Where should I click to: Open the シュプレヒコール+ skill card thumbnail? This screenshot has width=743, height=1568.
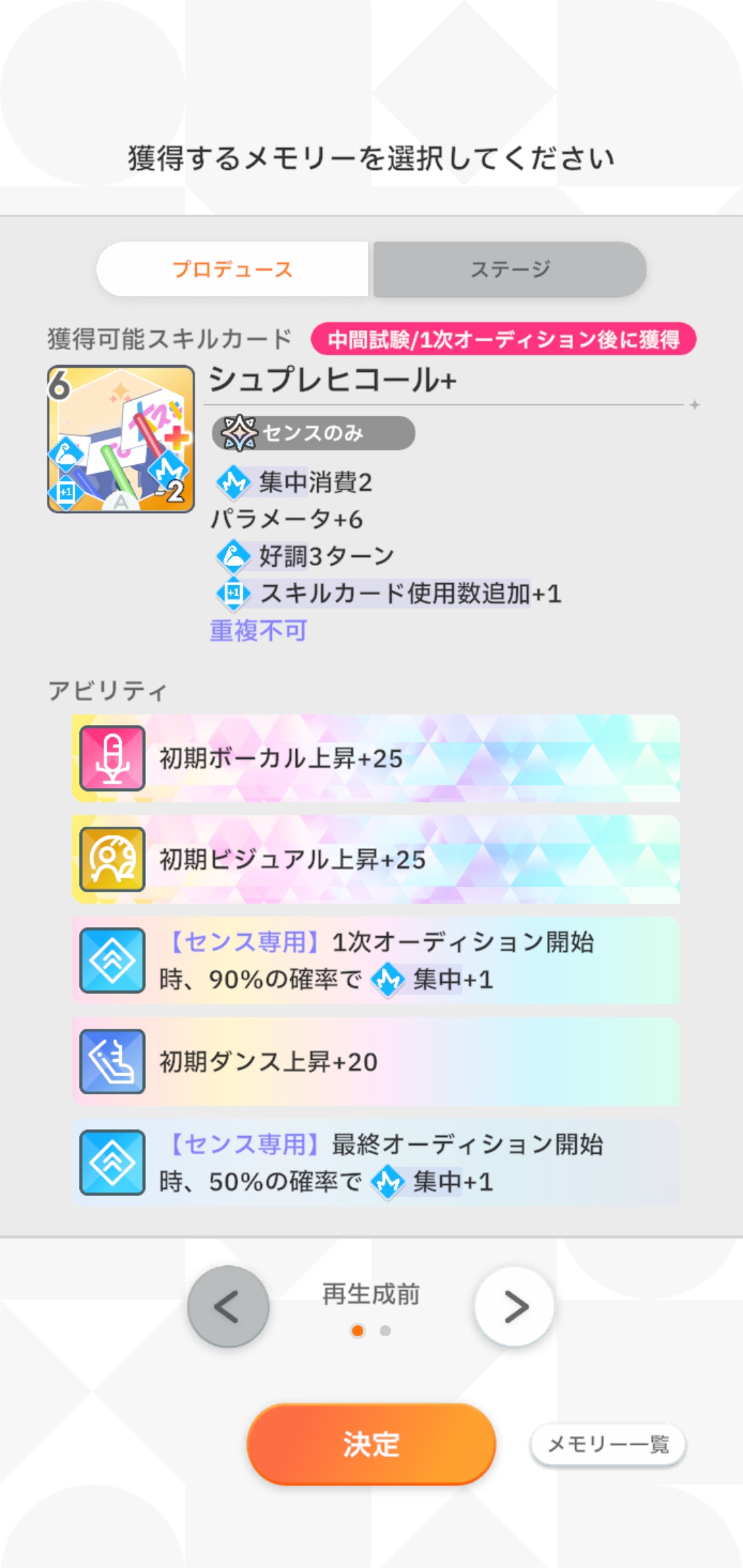coord(120,439)
